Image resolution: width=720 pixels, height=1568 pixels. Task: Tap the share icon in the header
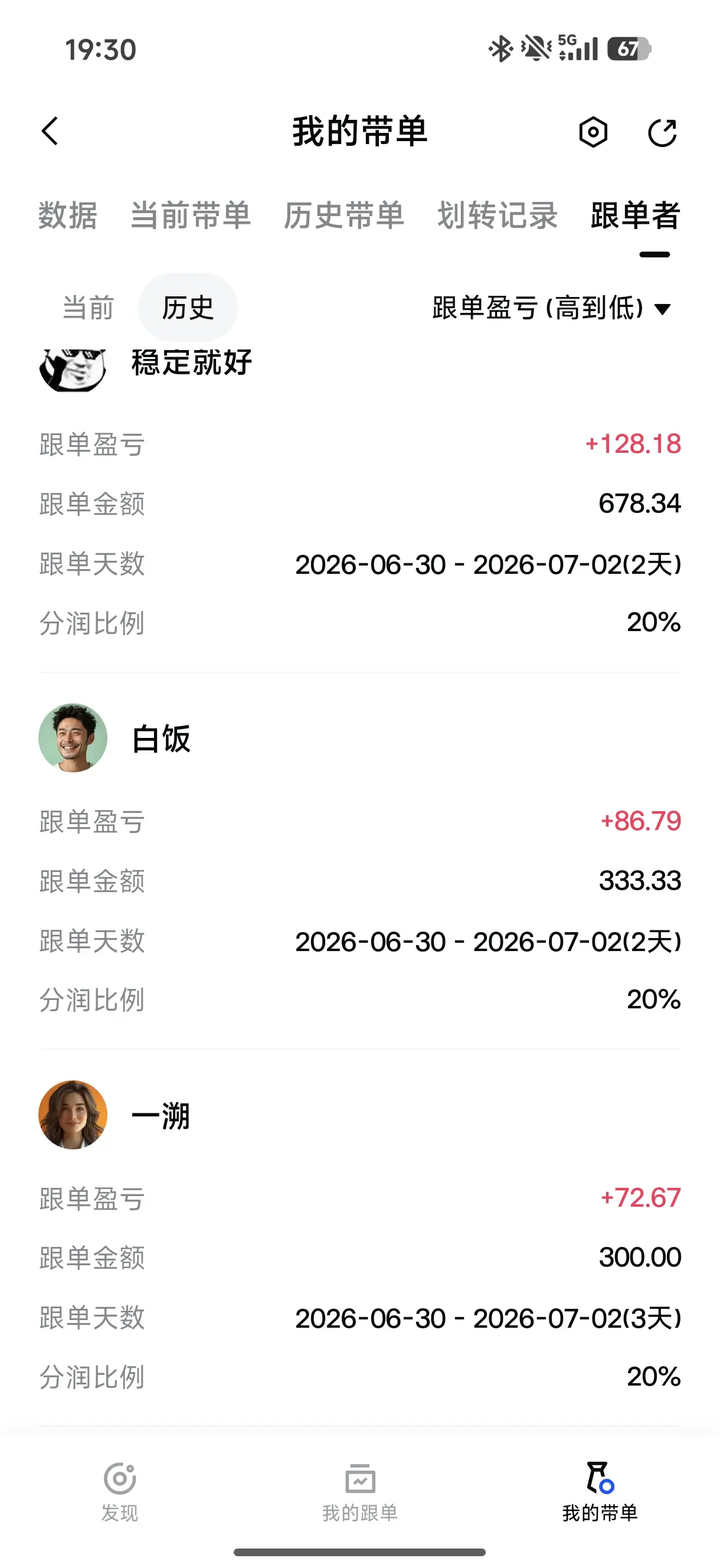(x=662, y=132)
